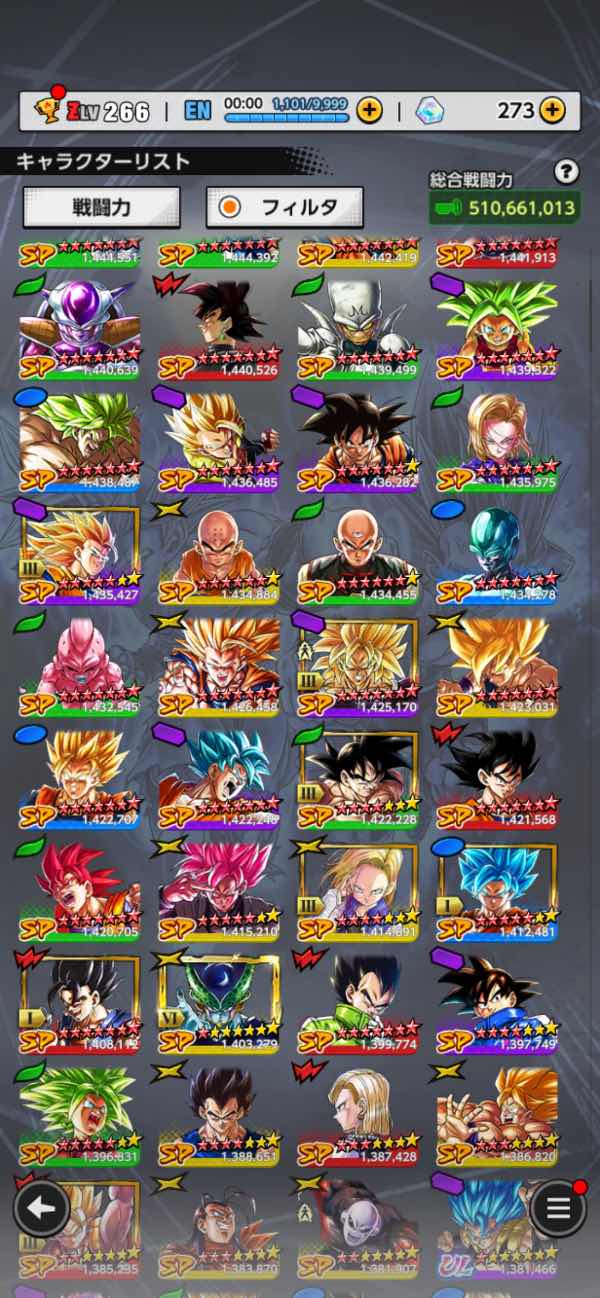This screenshot has width=600, height=1298.
Task: Select character with power 1,440,526
Action: point(217,330)
